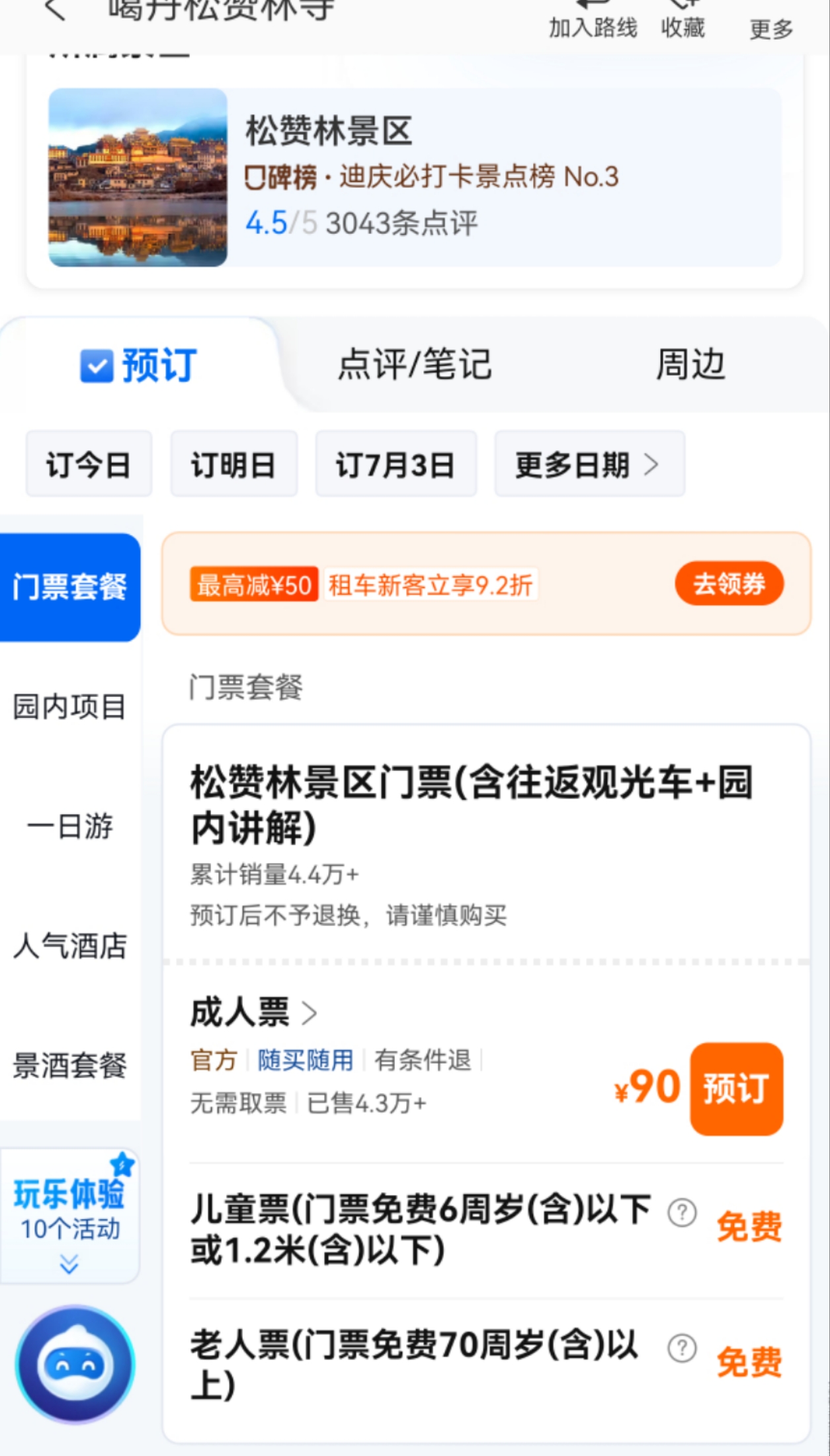Book the ¥90 成人票 with 预订
830x1456 pixels.
(736, 1088)
